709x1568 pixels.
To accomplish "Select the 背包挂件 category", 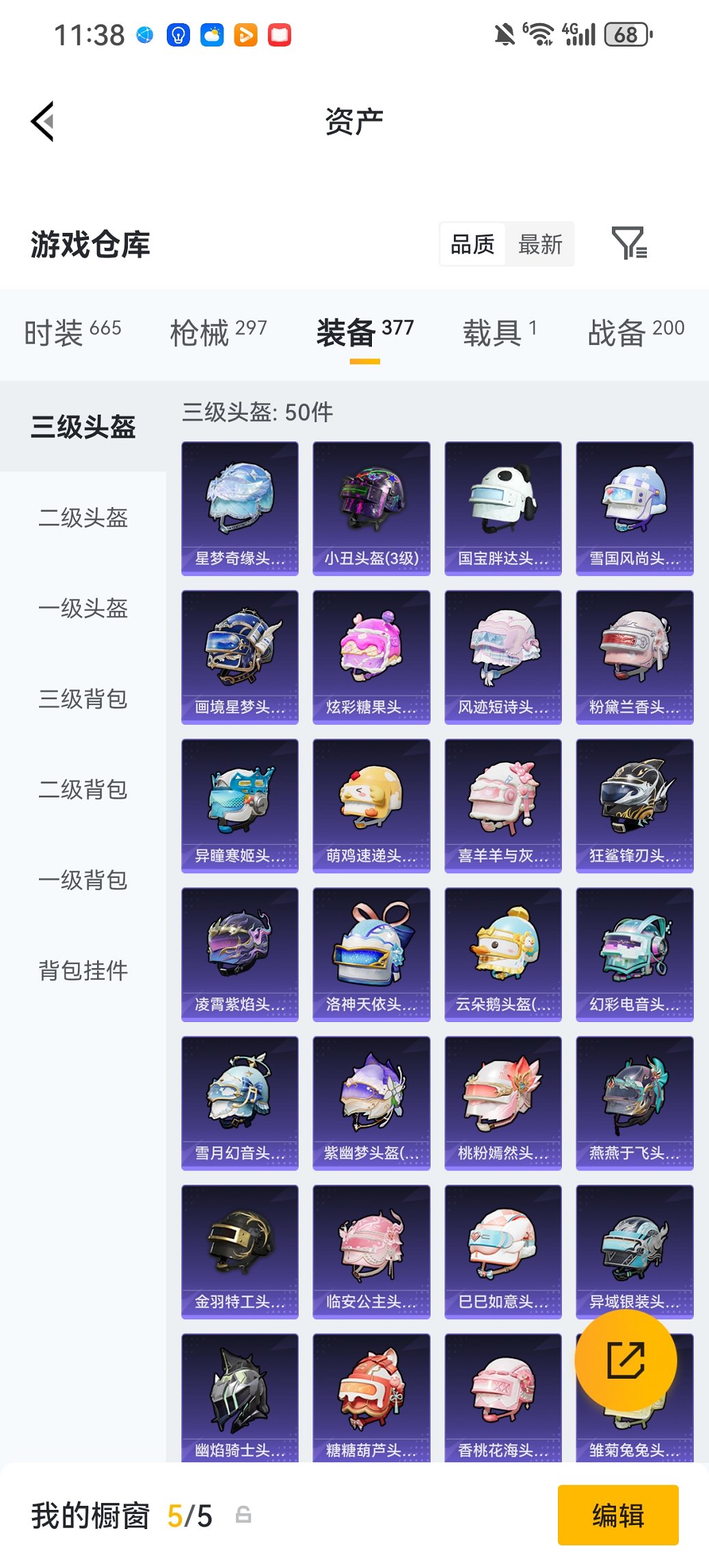I will tap(83, 970).
